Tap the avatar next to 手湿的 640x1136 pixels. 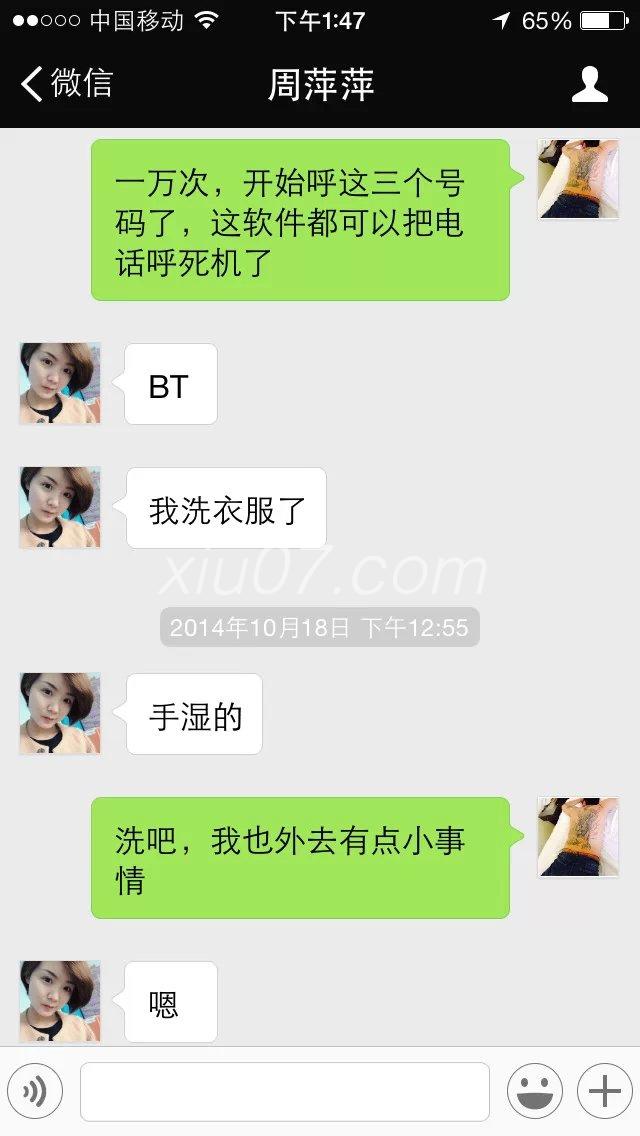click(x=60, y=713)
